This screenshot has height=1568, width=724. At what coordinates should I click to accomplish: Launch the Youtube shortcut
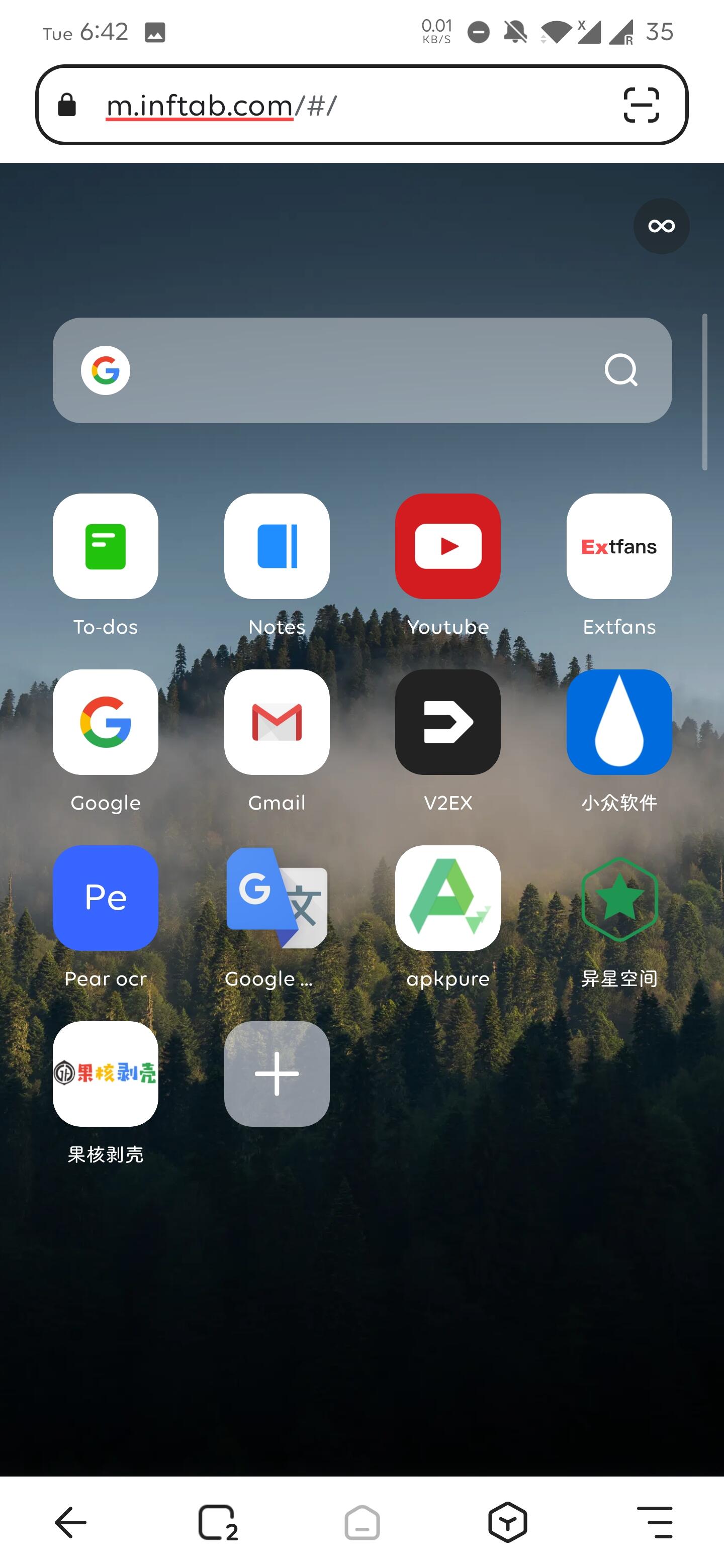[x=447, y=546]
